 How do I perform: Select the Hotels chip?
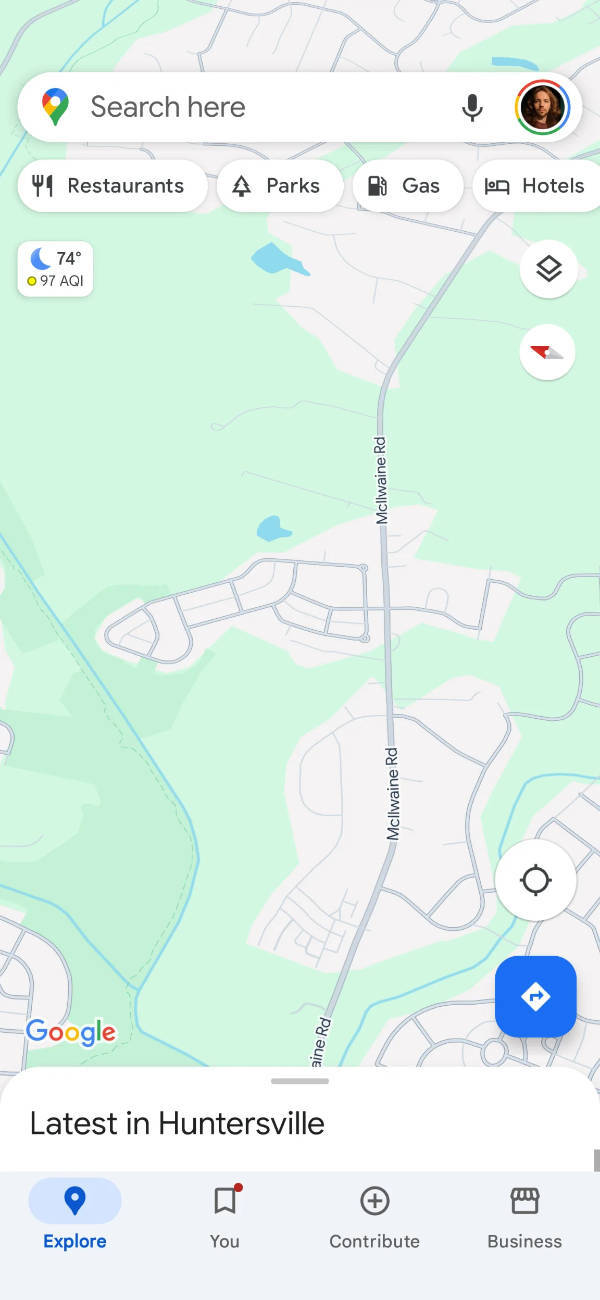536,186
